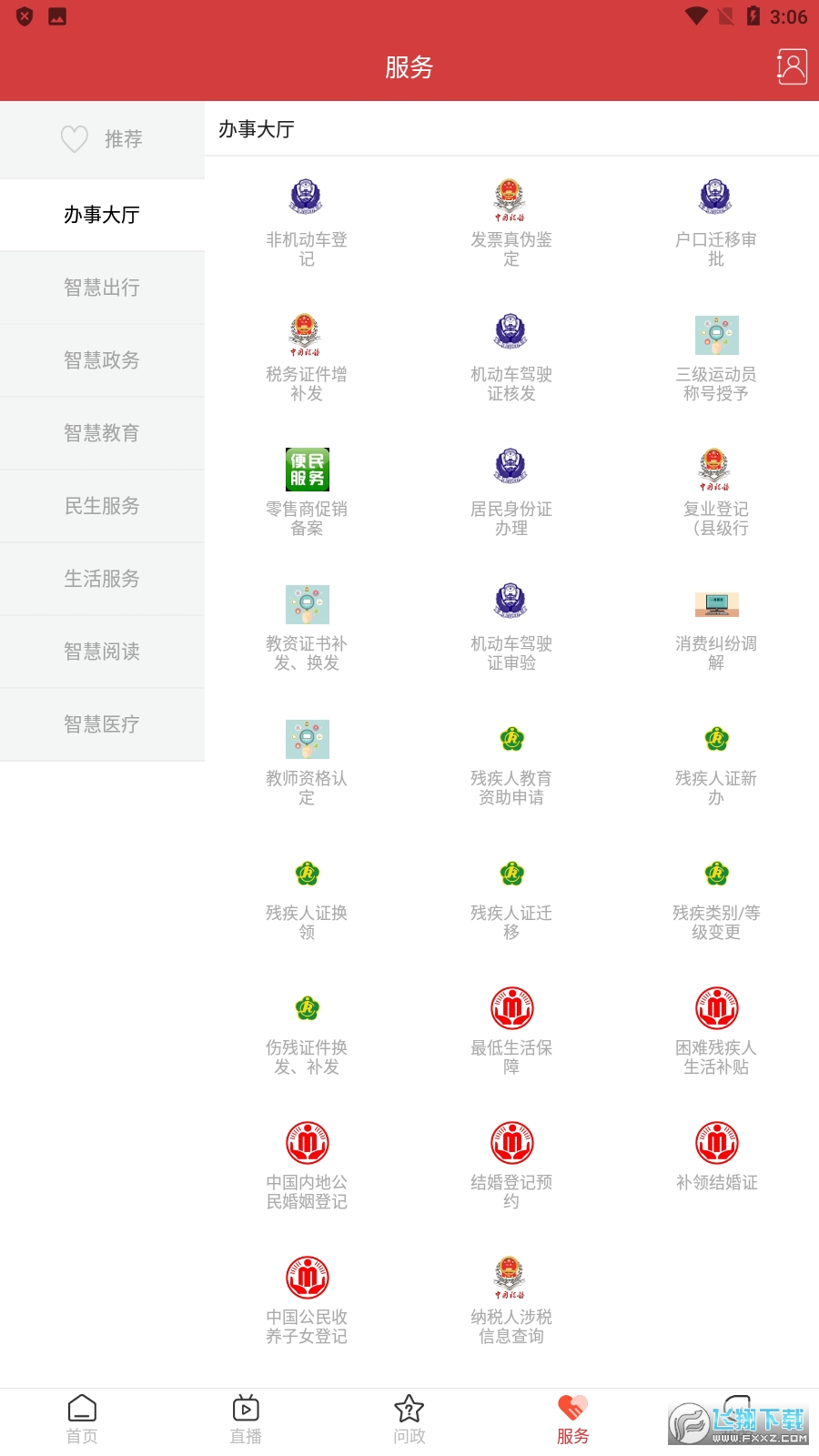The width and height of the screenshot is (819, 1456).
Task: Select 民生服务 in the left sidebar
Action: point(102,506)
